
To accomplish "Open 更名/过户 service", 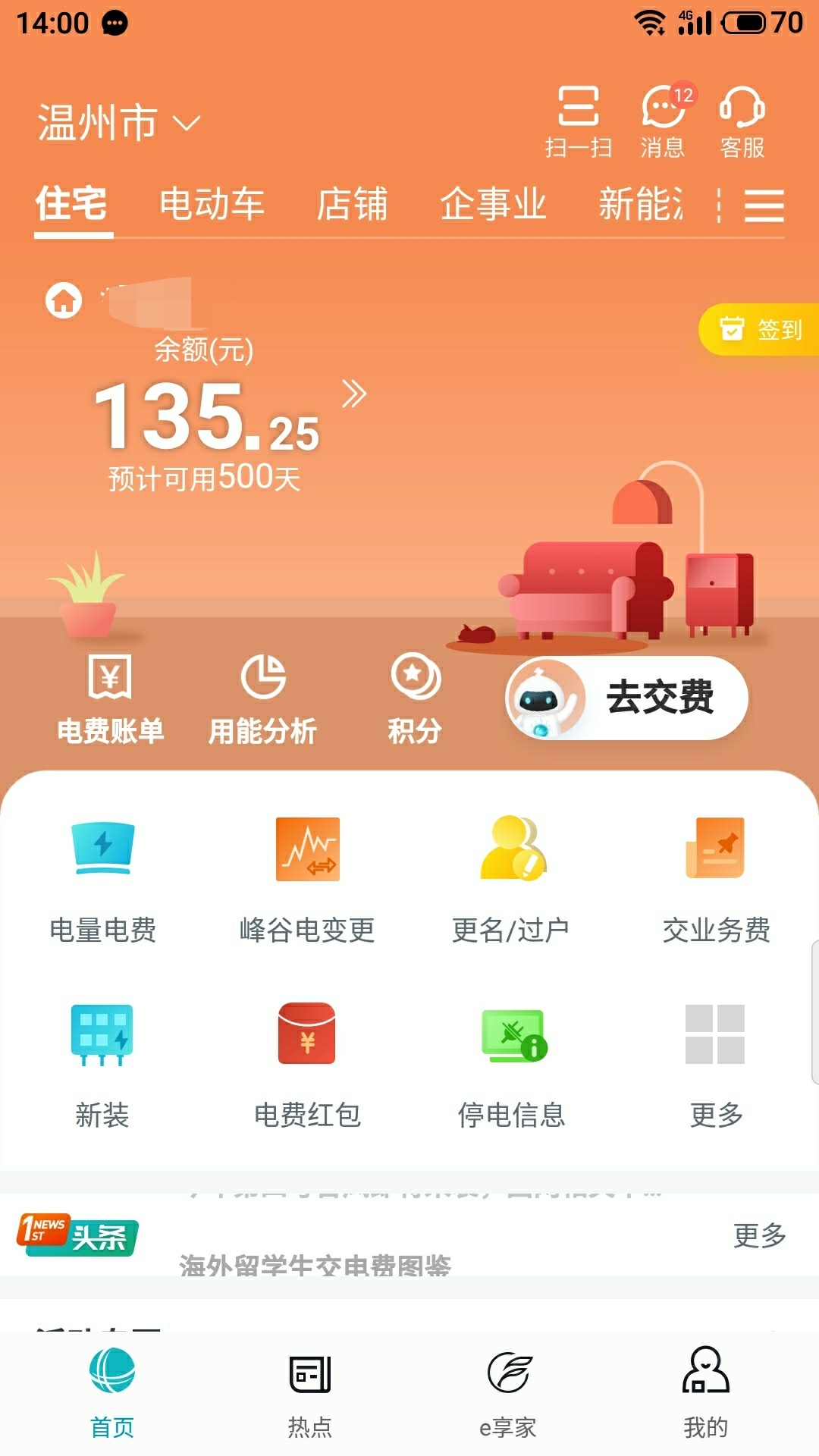I will click(512, 880).
